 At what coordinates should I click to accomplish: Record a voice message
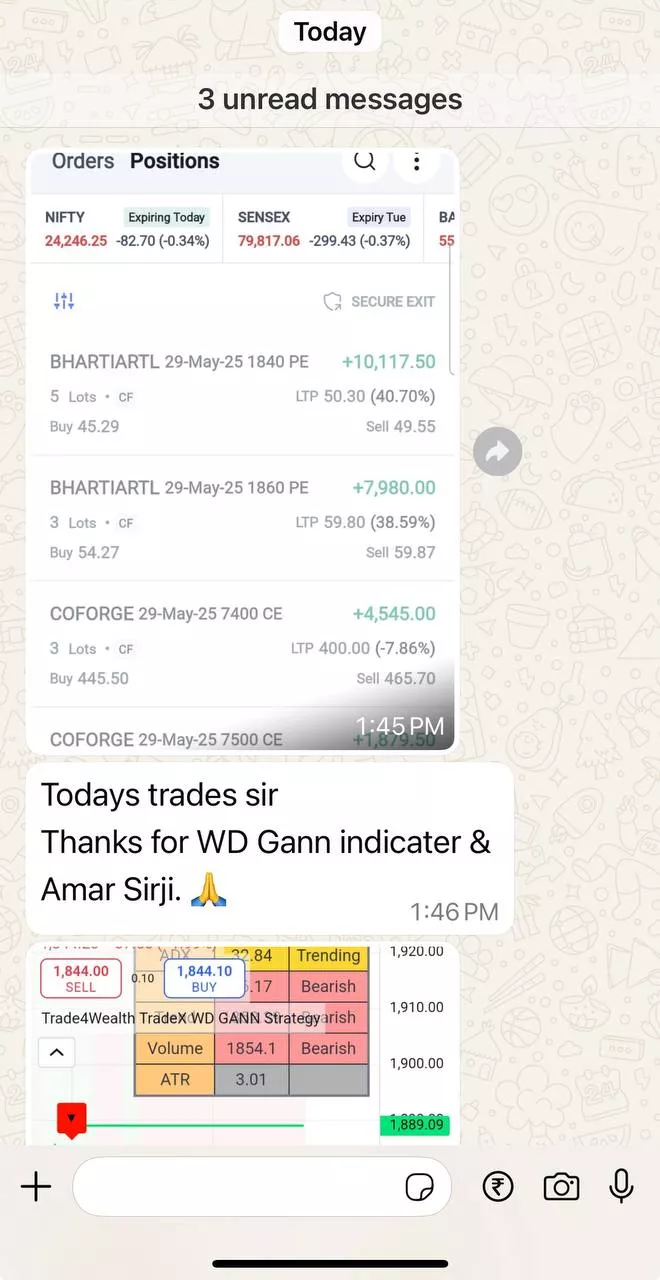pos(621,1187)
